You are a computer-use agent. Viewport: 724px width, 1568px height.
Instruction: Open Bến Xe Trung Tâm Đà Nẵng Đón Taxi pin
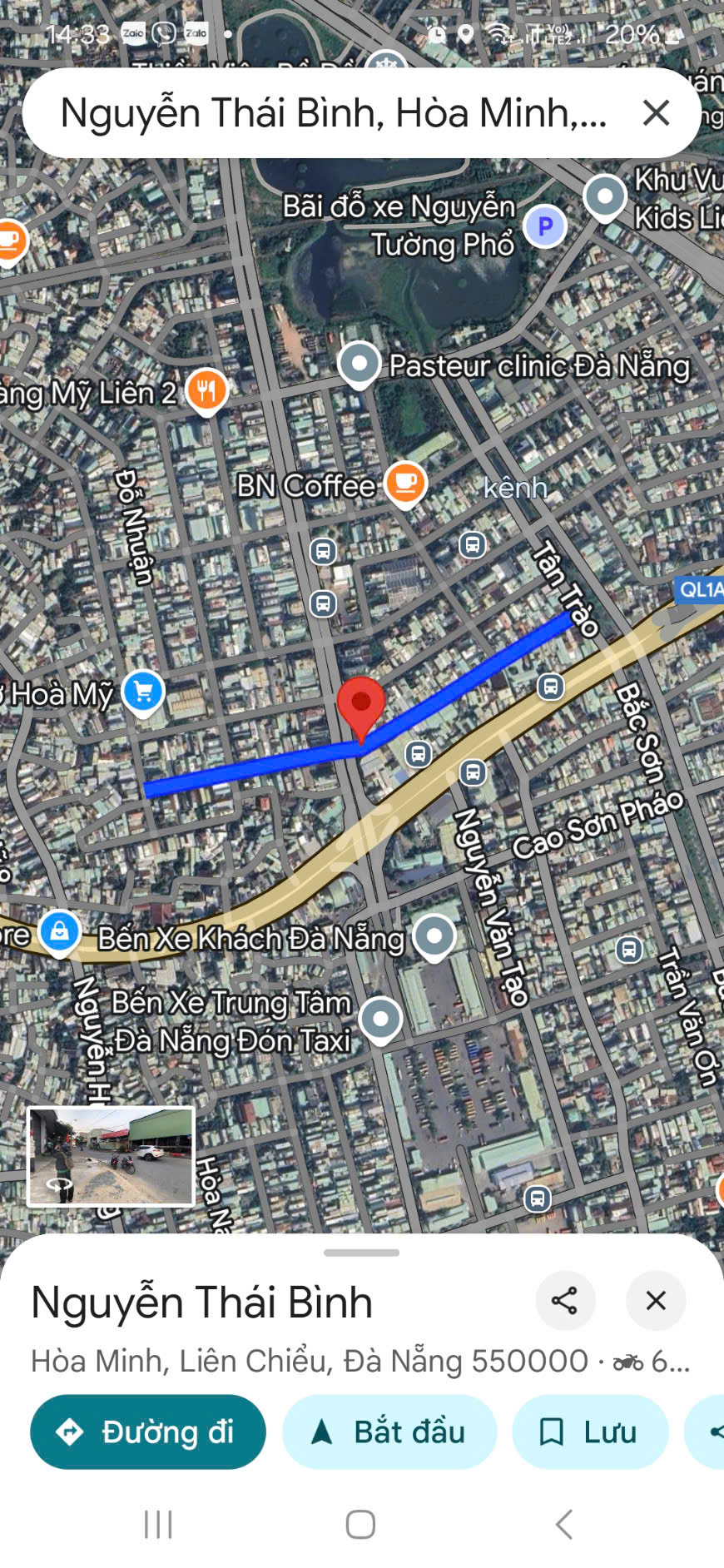[381, 1018]
